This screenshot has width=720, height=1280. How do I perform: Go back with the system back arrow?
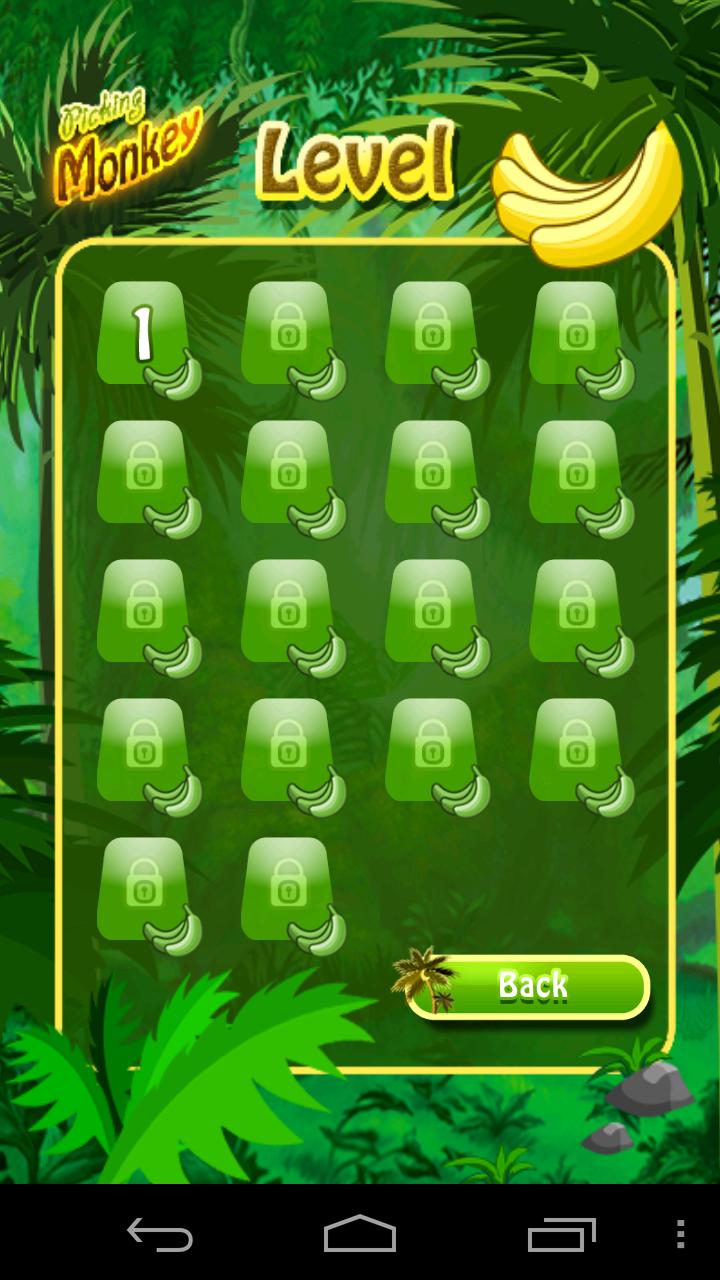pos(160,1234)
